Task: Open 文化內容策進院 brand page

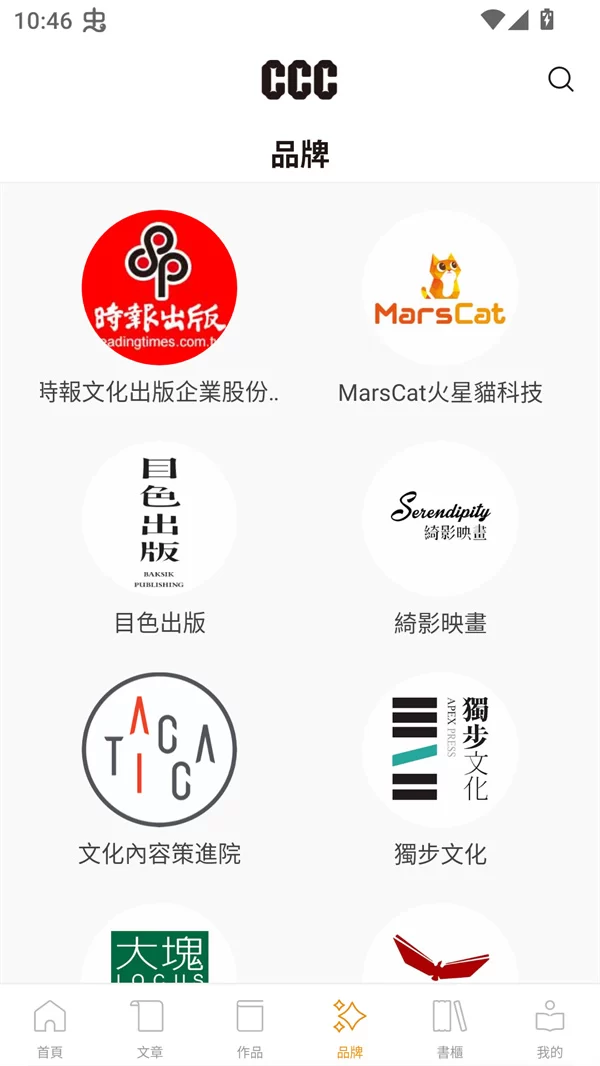Action: coord(159,750)
